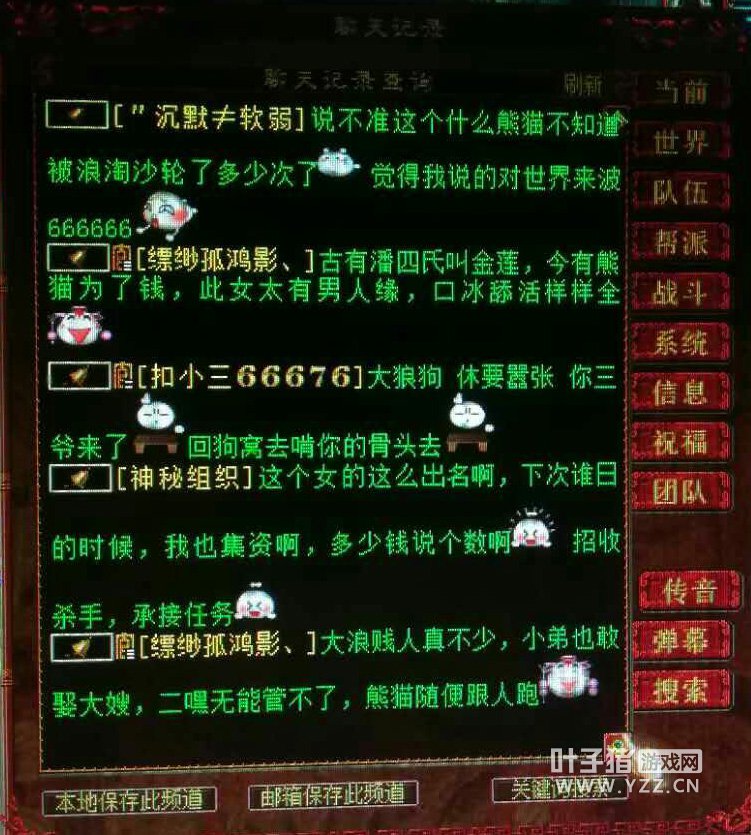
Task: Tap the 搜索 button
Action: pyautogui.click(x=690, y=690)
